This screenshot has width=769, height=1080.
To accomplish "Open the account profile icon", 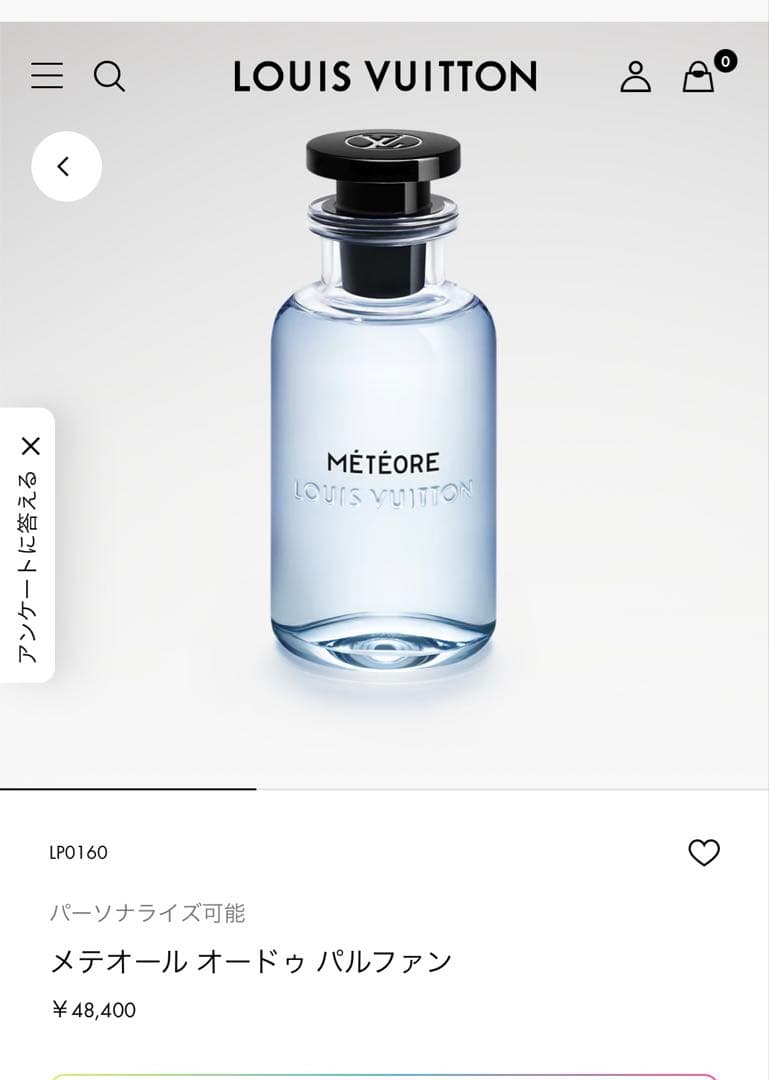I will coord(637,77).
